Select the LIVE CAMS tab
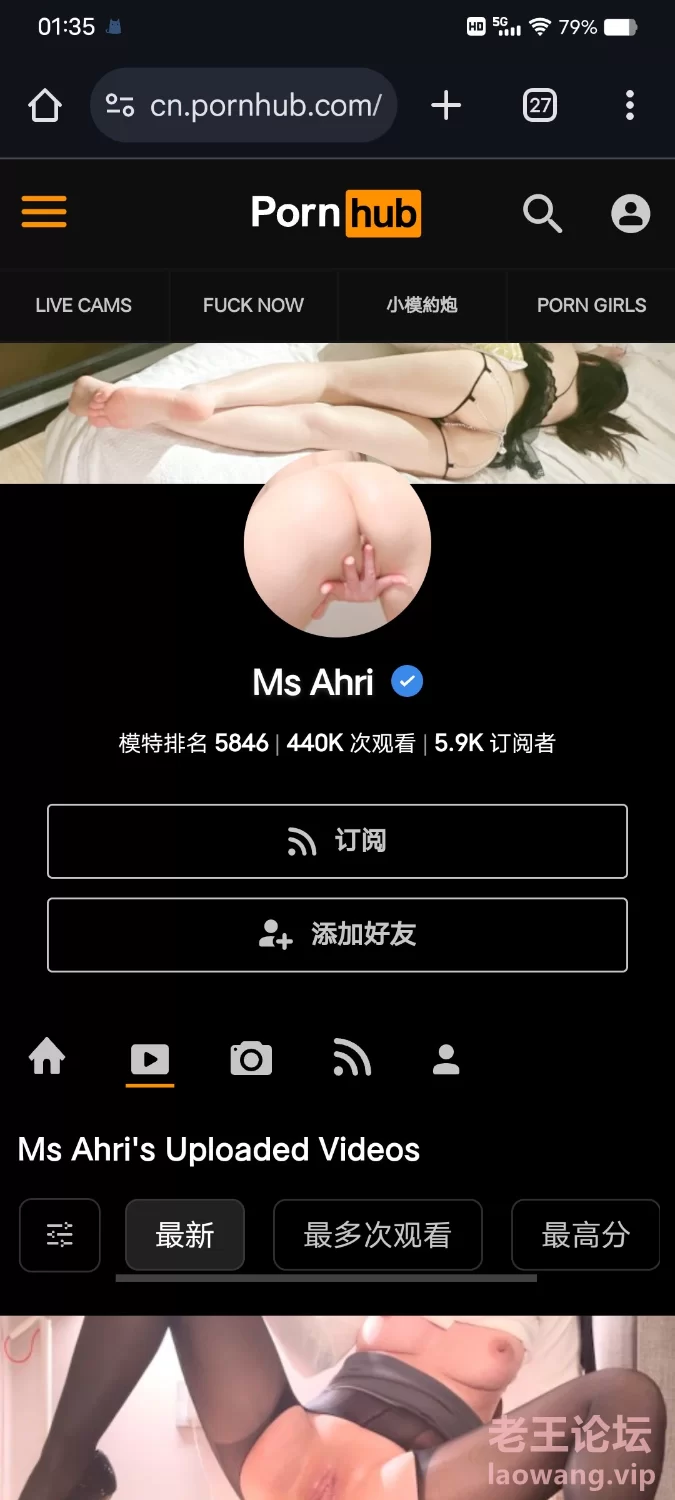Image resolution: width=675 pixels, height=1500 pixels. [x=84, y=306]
